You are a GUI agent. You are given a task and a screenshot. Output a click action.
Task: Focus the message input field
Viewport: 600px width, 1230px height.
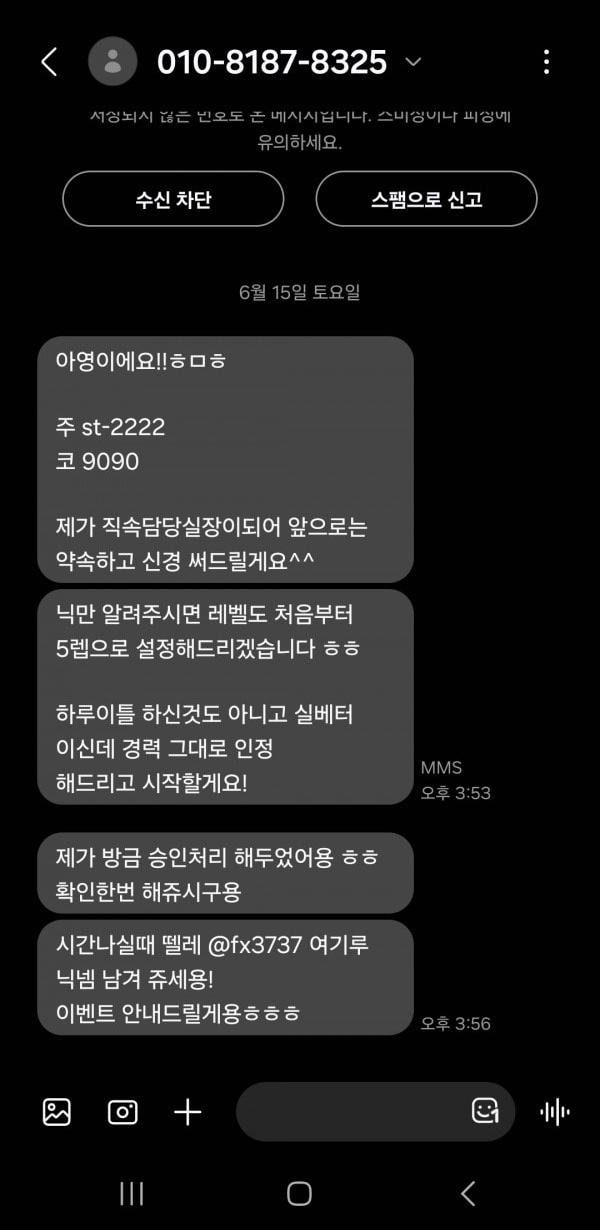[350, 1112]
